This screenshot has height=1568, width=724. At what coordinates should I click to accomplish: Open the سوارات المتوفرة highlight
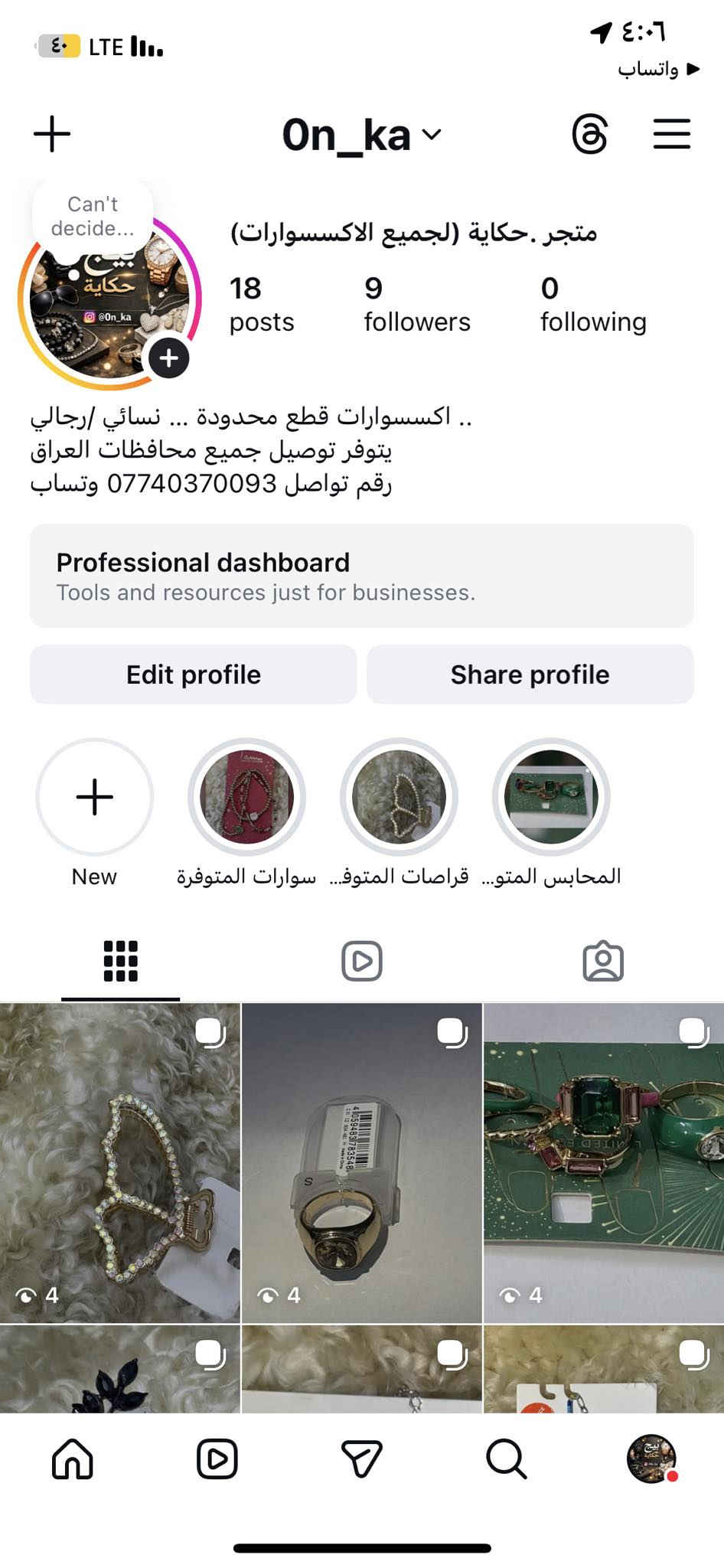(x=246, y=797)
